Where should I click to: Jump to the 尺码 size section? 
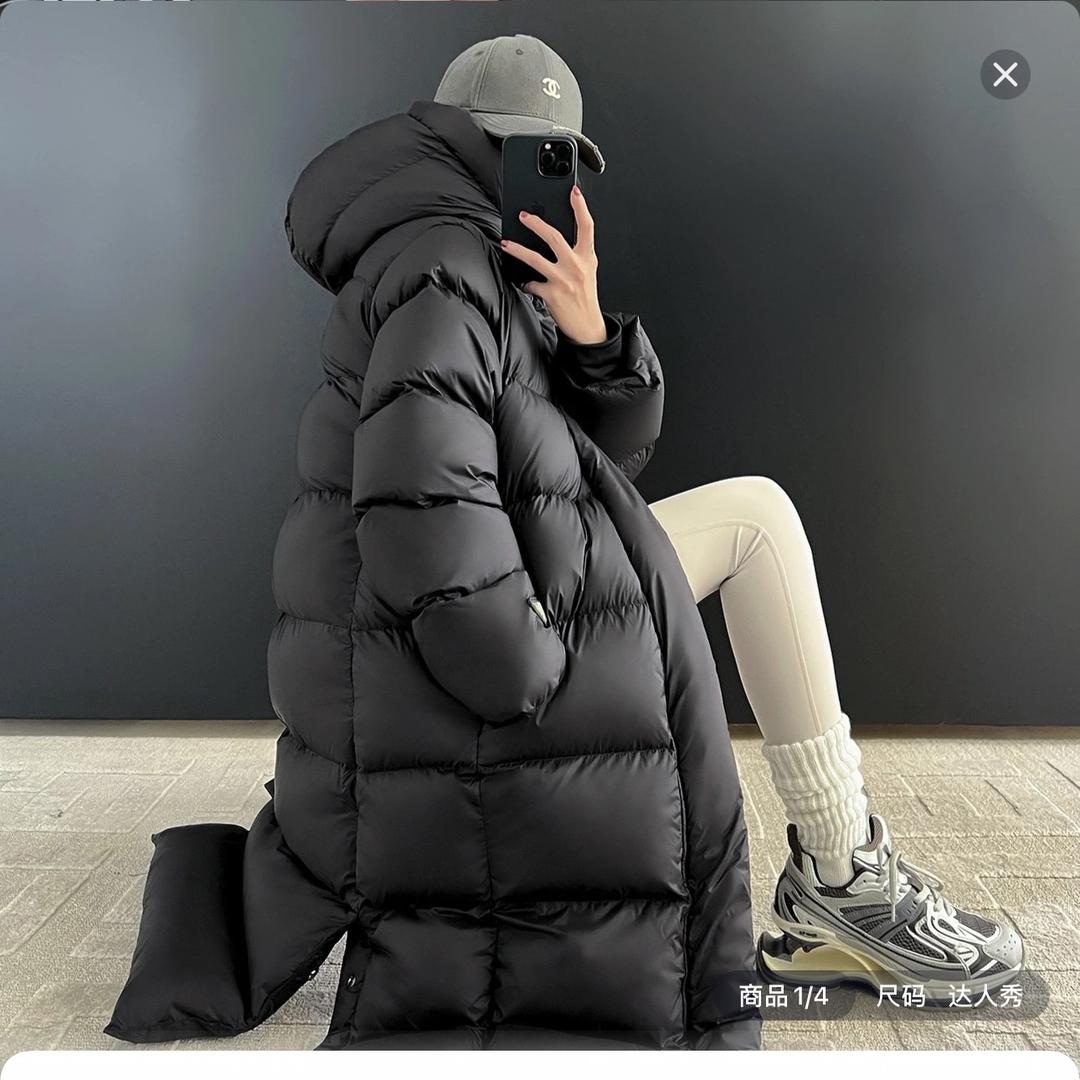point(901,996)
